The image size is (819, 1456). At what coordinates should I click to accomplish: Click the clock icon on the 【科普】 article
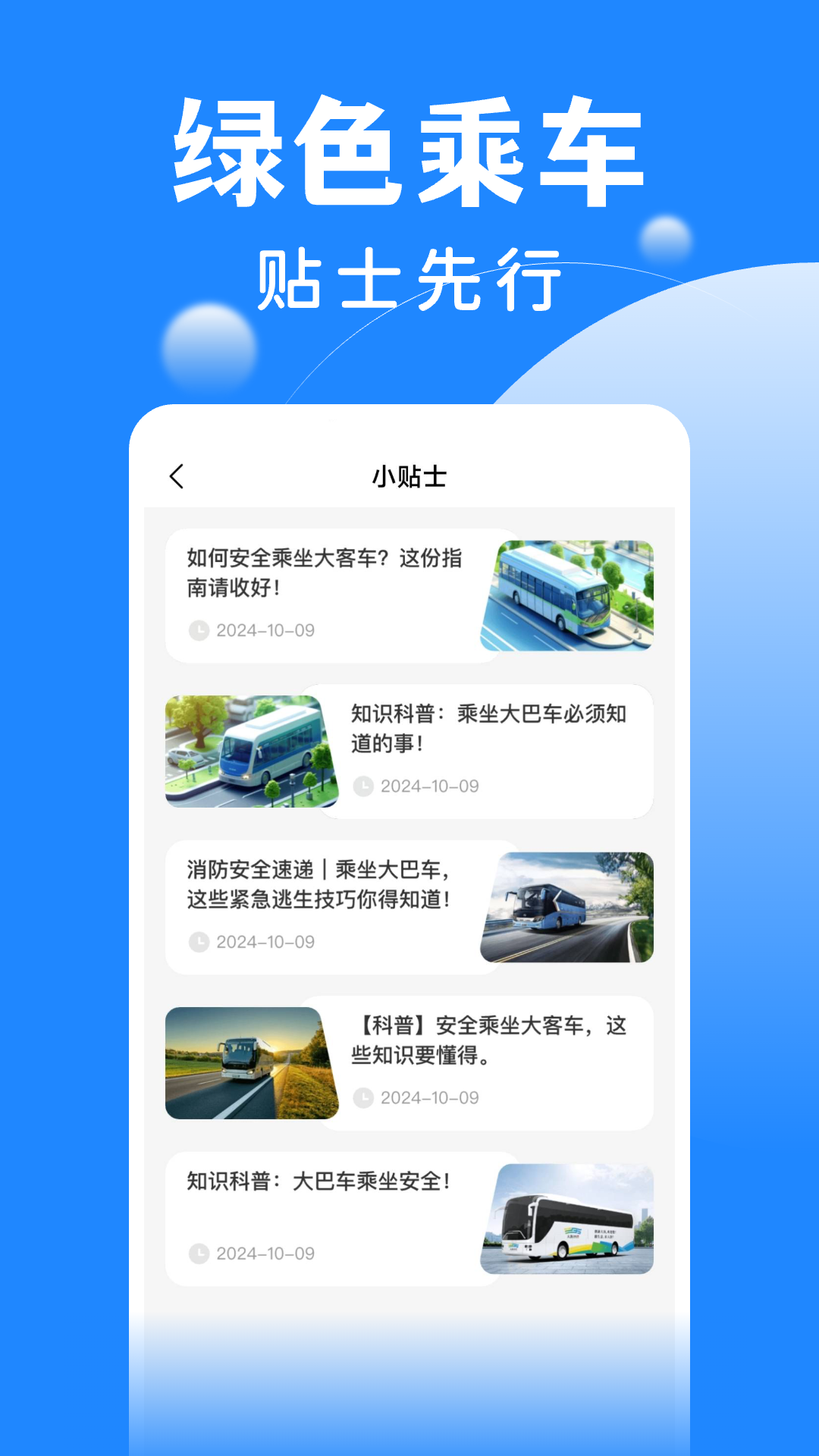click(365, 1097)
